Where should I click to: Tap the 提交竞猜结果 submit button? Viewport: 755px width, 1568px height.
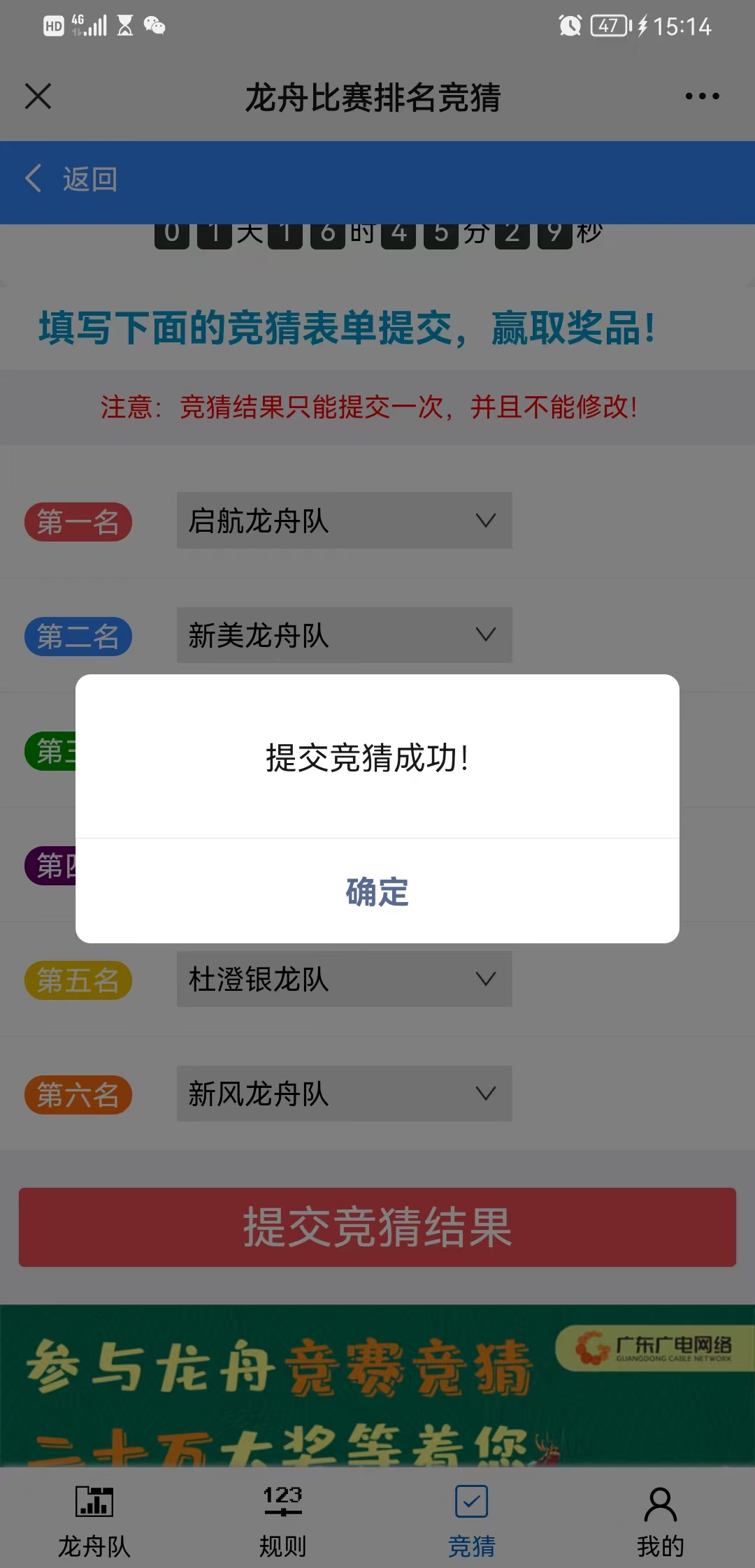click(x=377, y=1227)
